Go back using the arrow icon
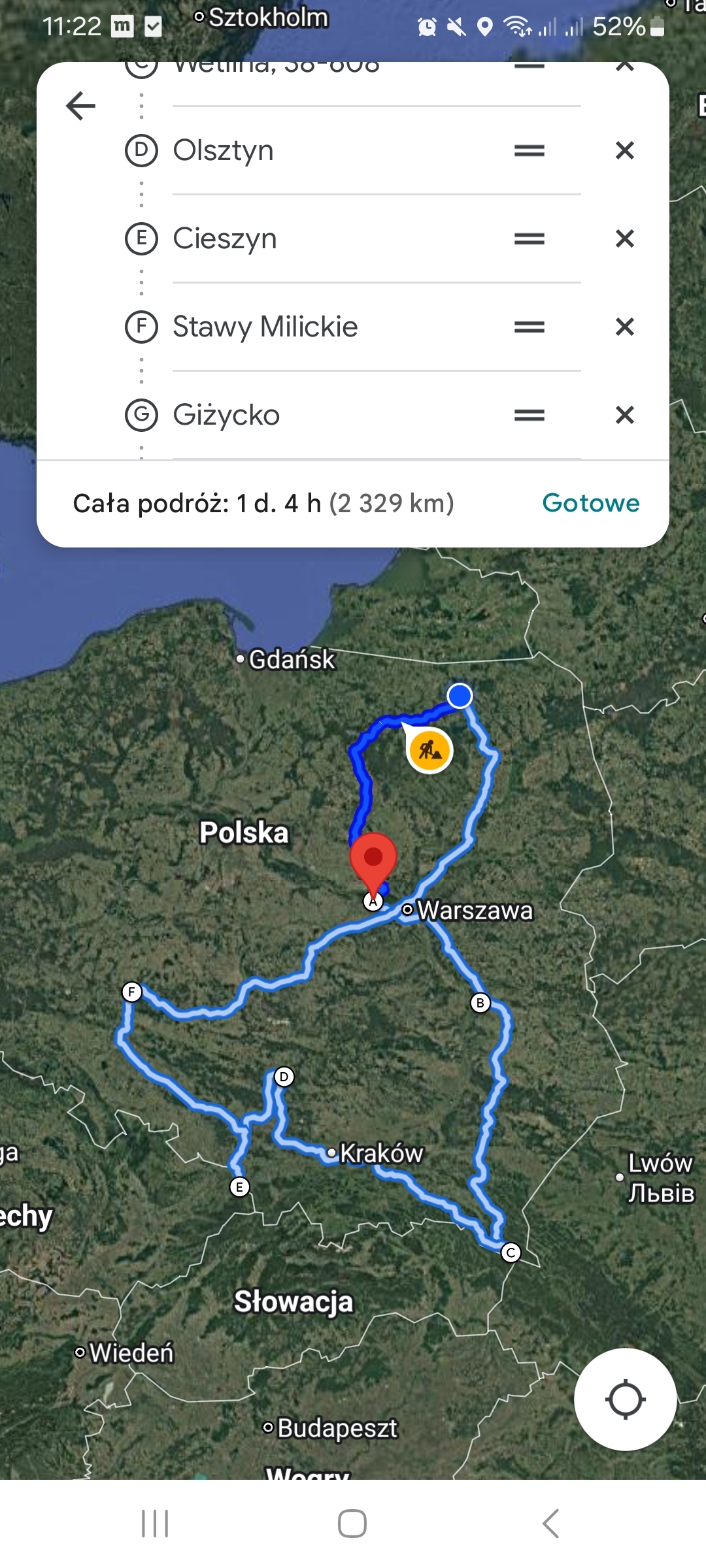706x1568 pixels. (x=81, y=106)
